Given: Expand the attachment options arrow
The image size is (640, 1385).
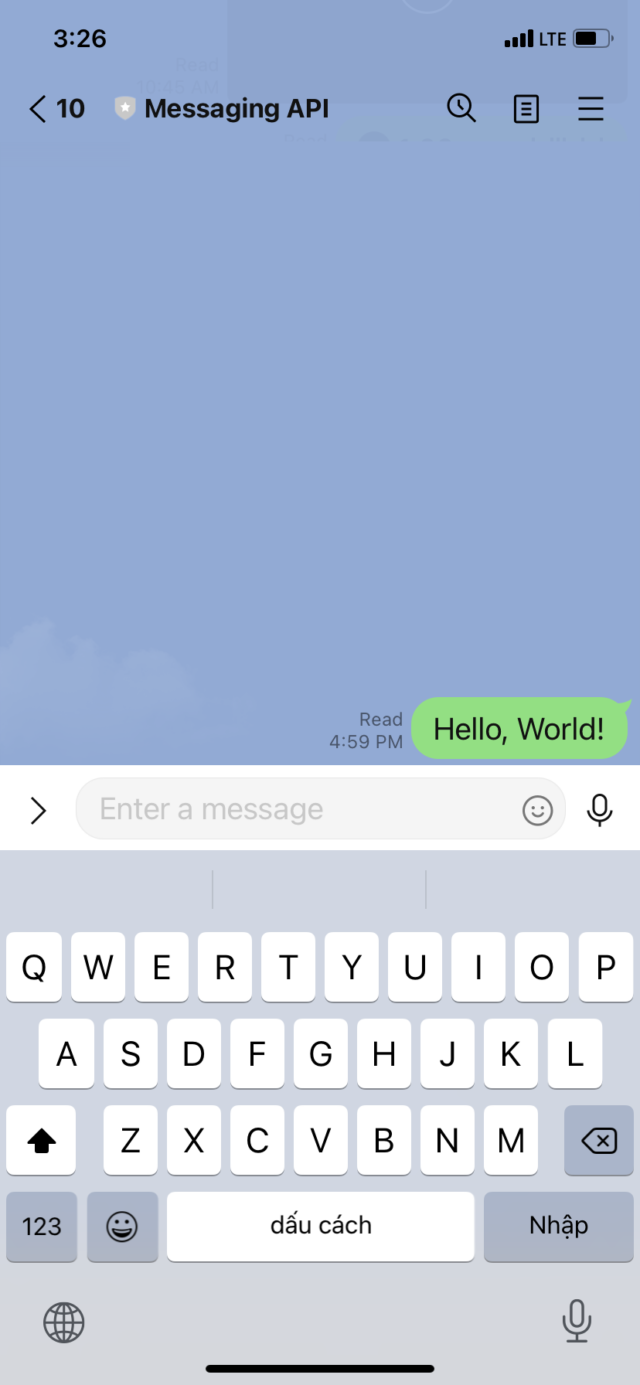Looking at the screenshot, I should pos(38,810).
